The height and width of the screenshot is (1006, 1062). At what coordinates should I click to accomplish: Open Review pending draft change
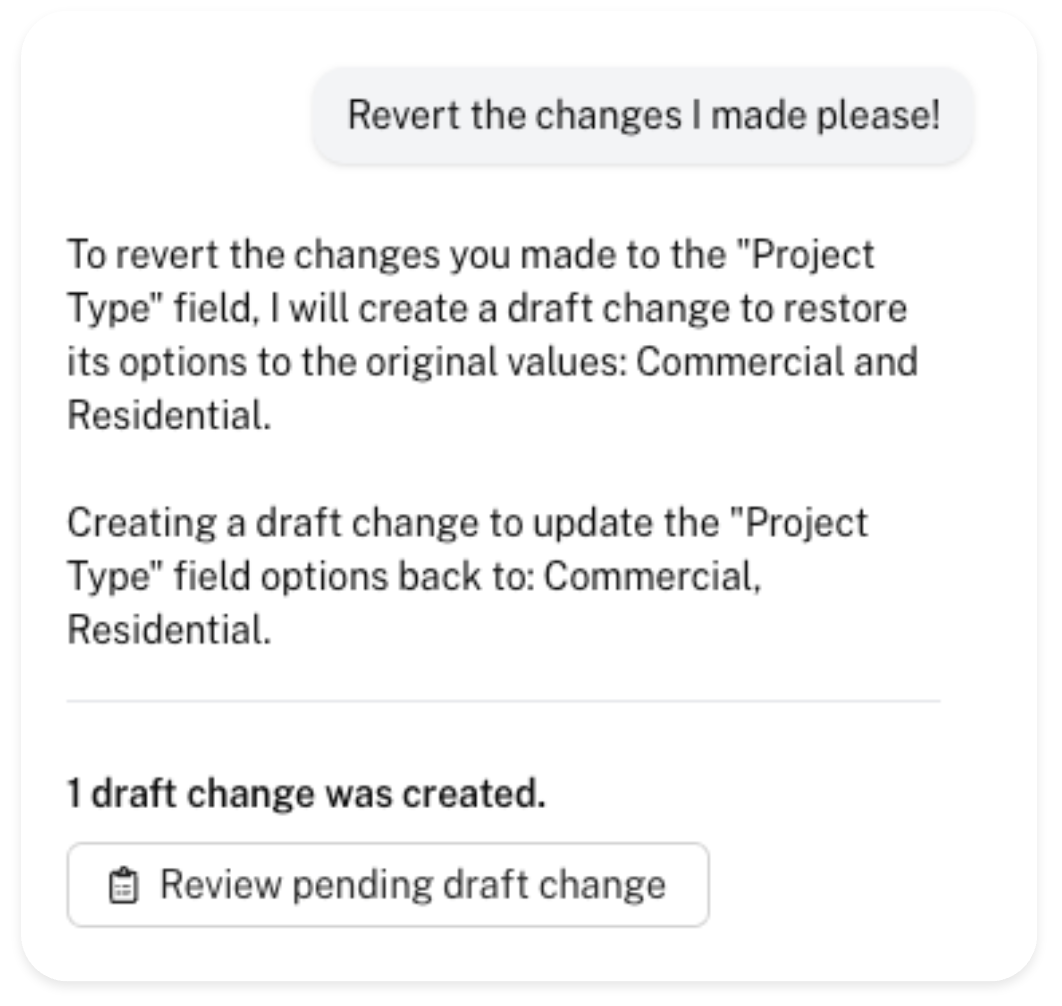tap(388, 885)
